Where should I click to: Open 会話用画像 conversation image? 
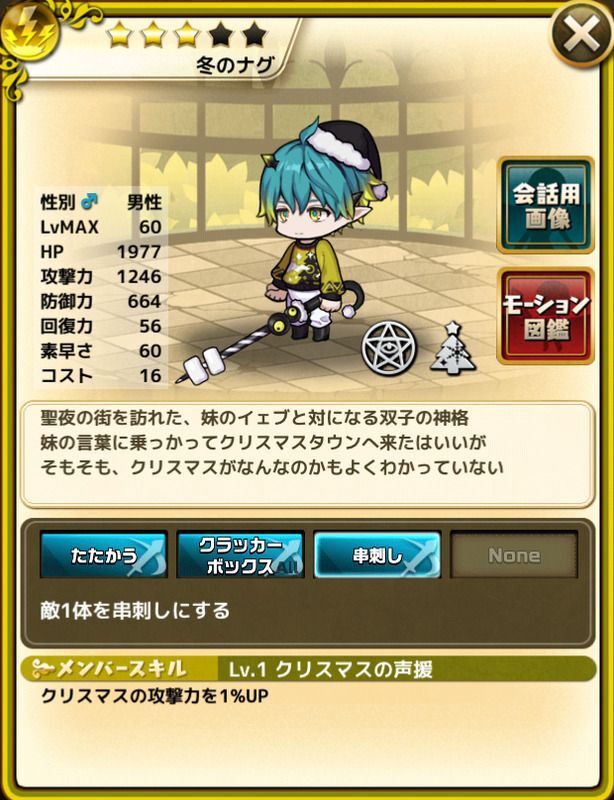tap(546, 206)
